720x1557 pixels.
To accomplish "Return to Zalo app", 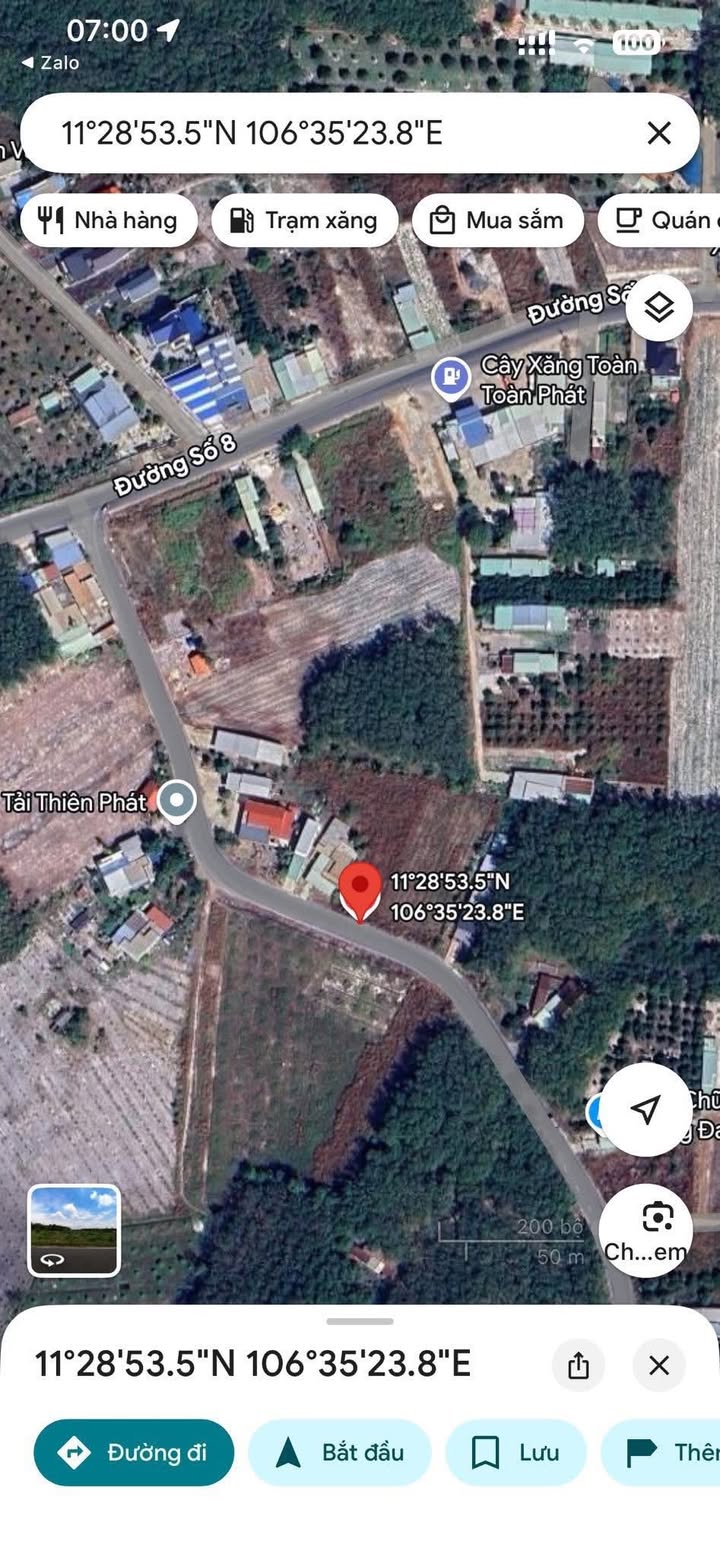I will [50, 62].
